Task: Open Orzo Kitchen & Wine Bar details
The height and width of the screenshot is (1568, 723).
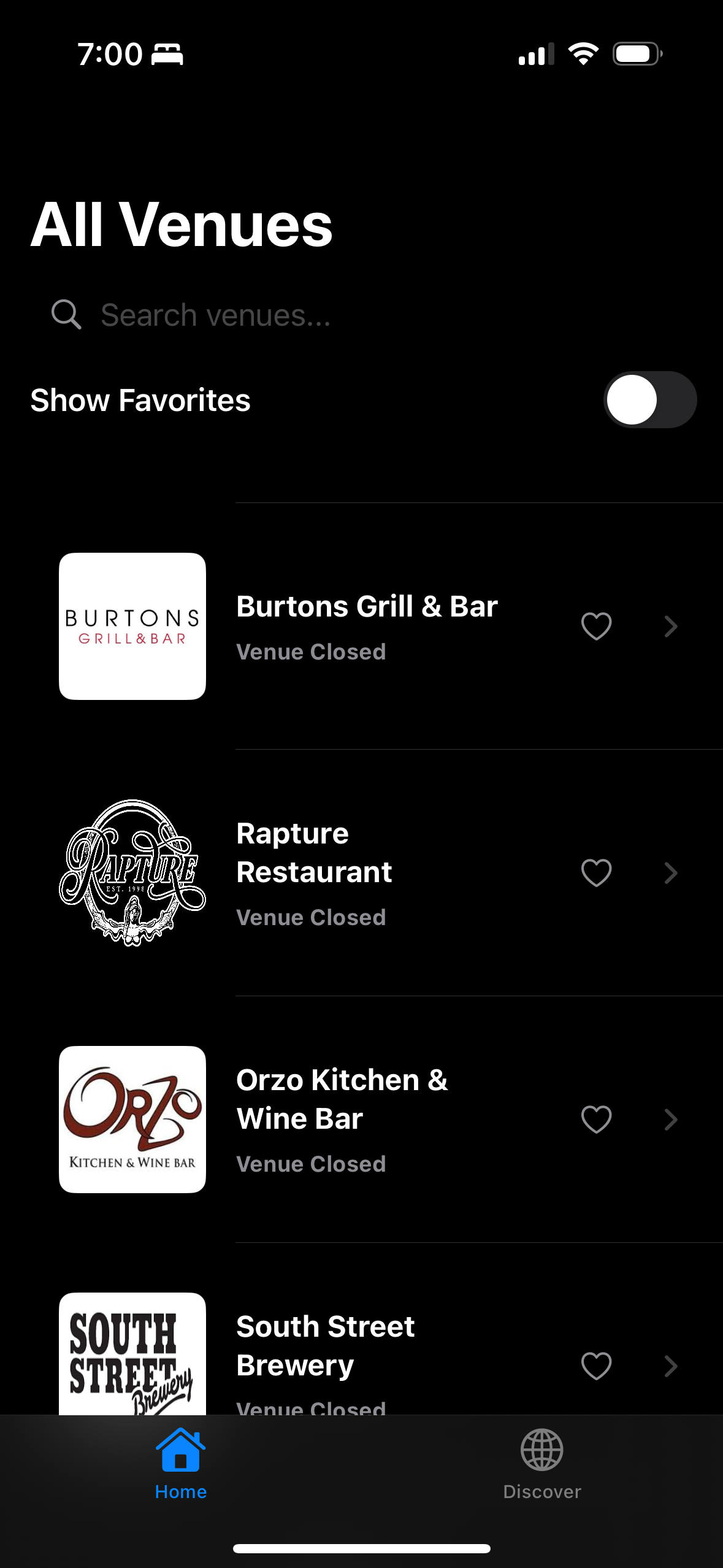Action: (362, 1120)
